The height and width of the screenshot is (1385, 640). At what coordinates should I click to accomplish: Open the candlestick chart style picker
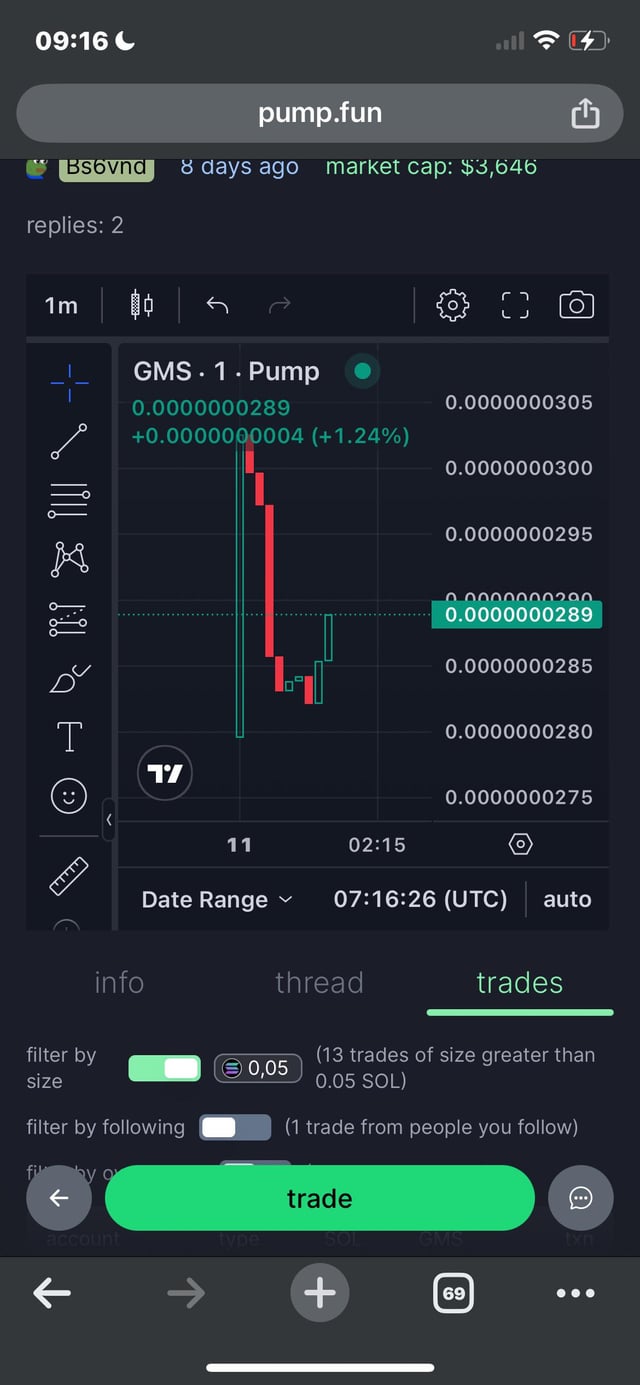142,305
